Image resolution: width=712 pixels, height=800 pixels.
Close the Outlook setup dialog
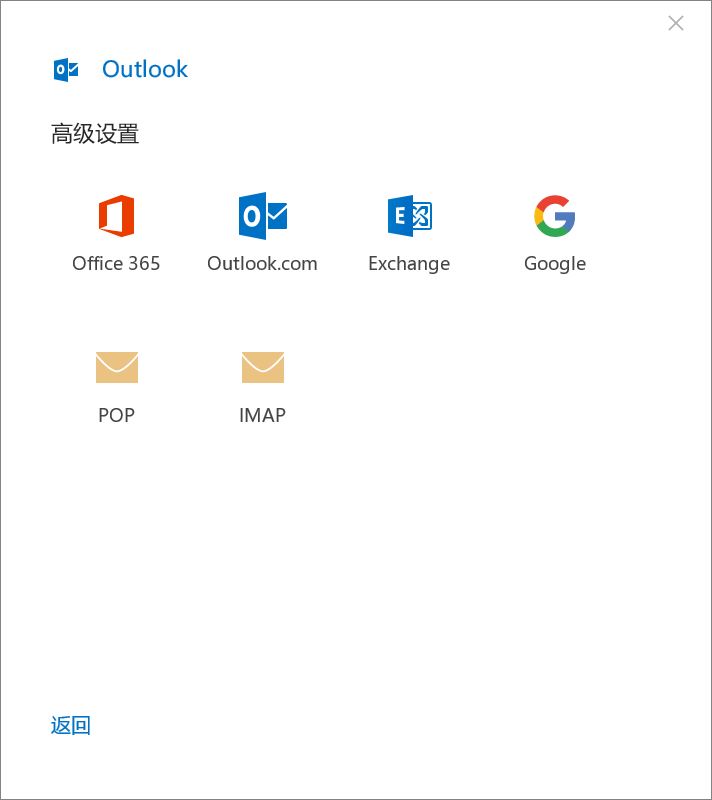[x=676, y=23]
